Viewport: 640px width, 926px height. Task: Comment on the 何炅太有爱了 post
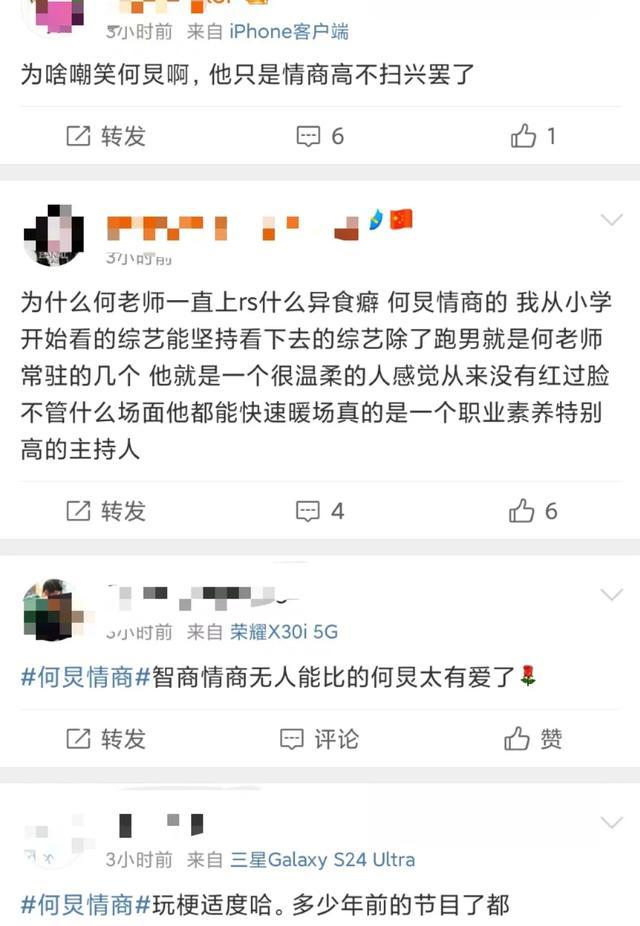pos(319,739)
